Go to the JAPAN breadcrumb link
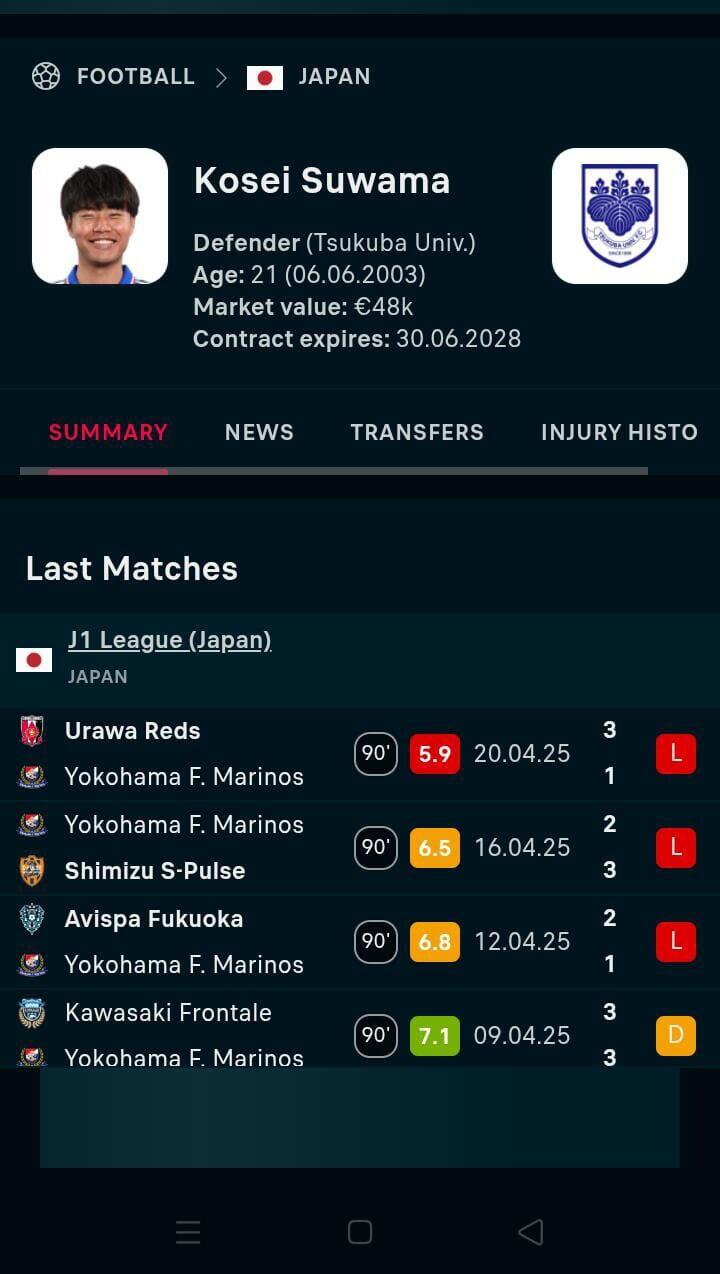The height and width of the screenshot is (1274, 720). (x=333, y=77)
